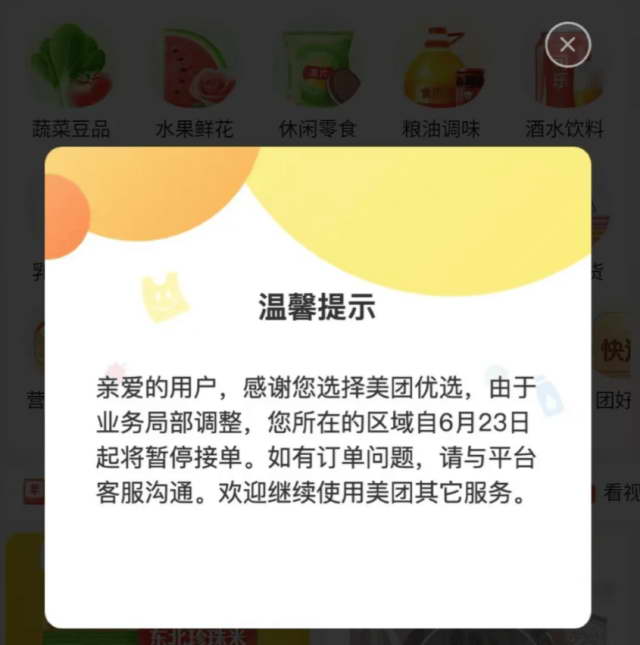Close the 温馨提示 popup dialog

[567, 45]
